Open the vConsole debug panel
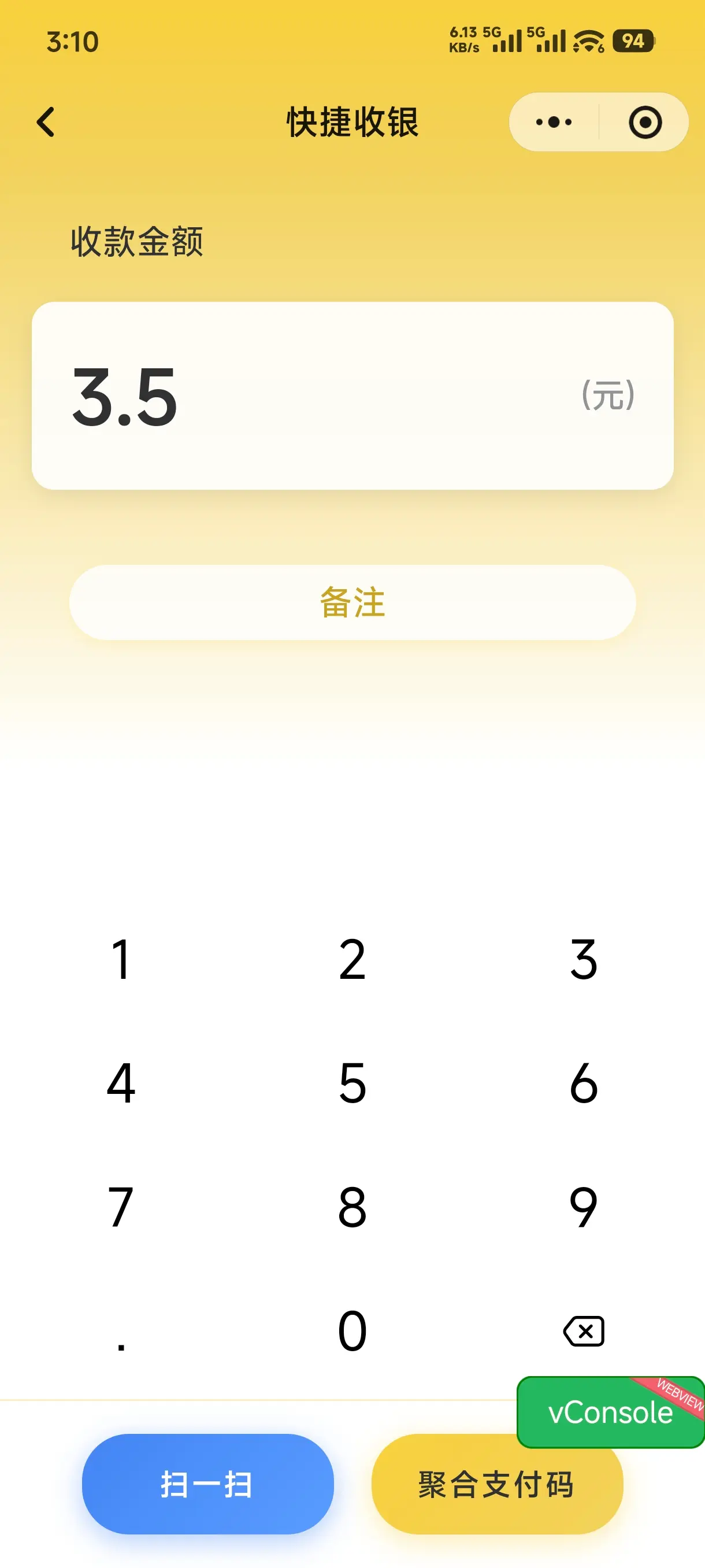Image resolution: width=705 pixels, height=1568 pixels. click(610, 1415)
